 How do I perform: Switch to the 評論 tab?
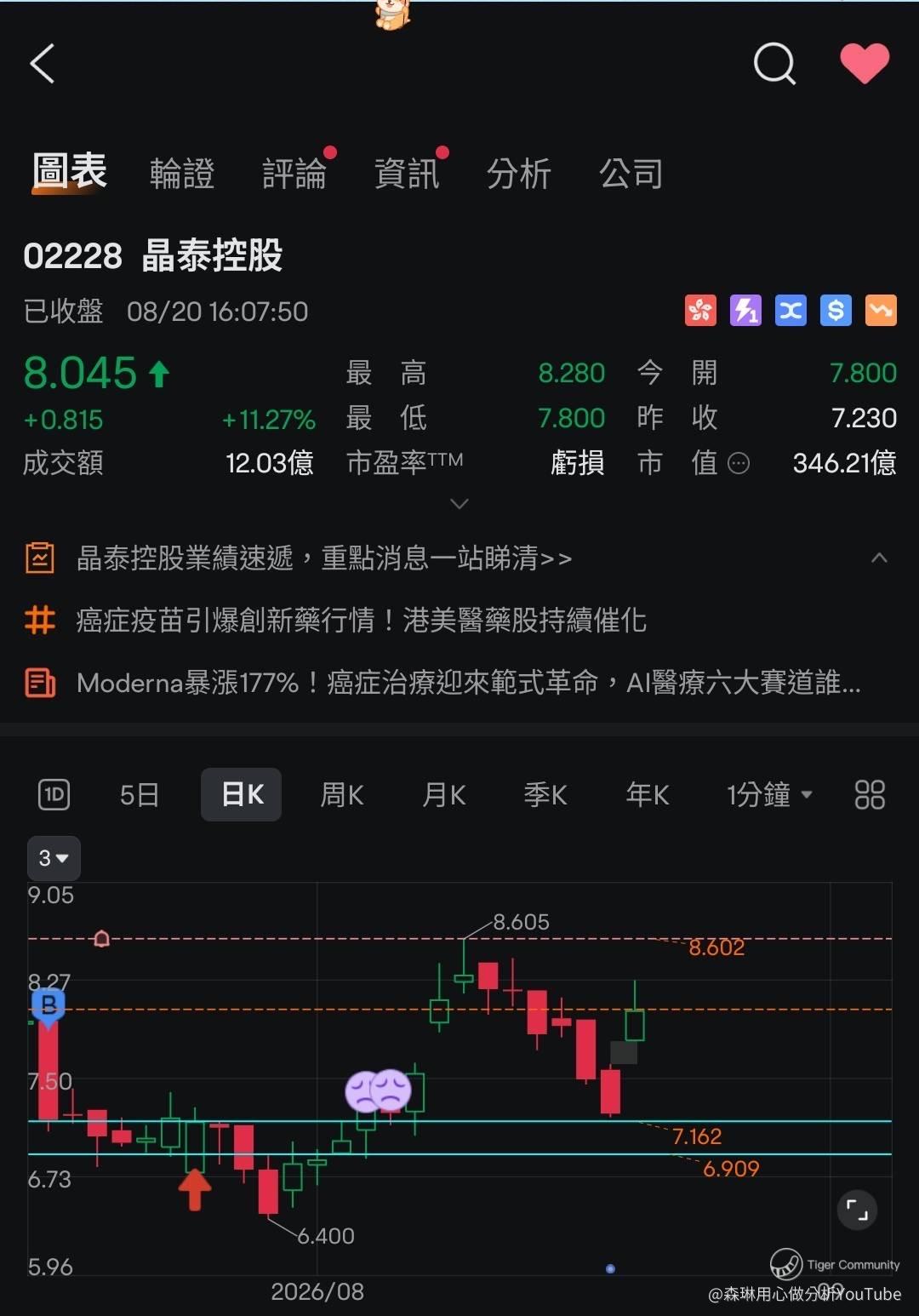[x=294, y=174]
